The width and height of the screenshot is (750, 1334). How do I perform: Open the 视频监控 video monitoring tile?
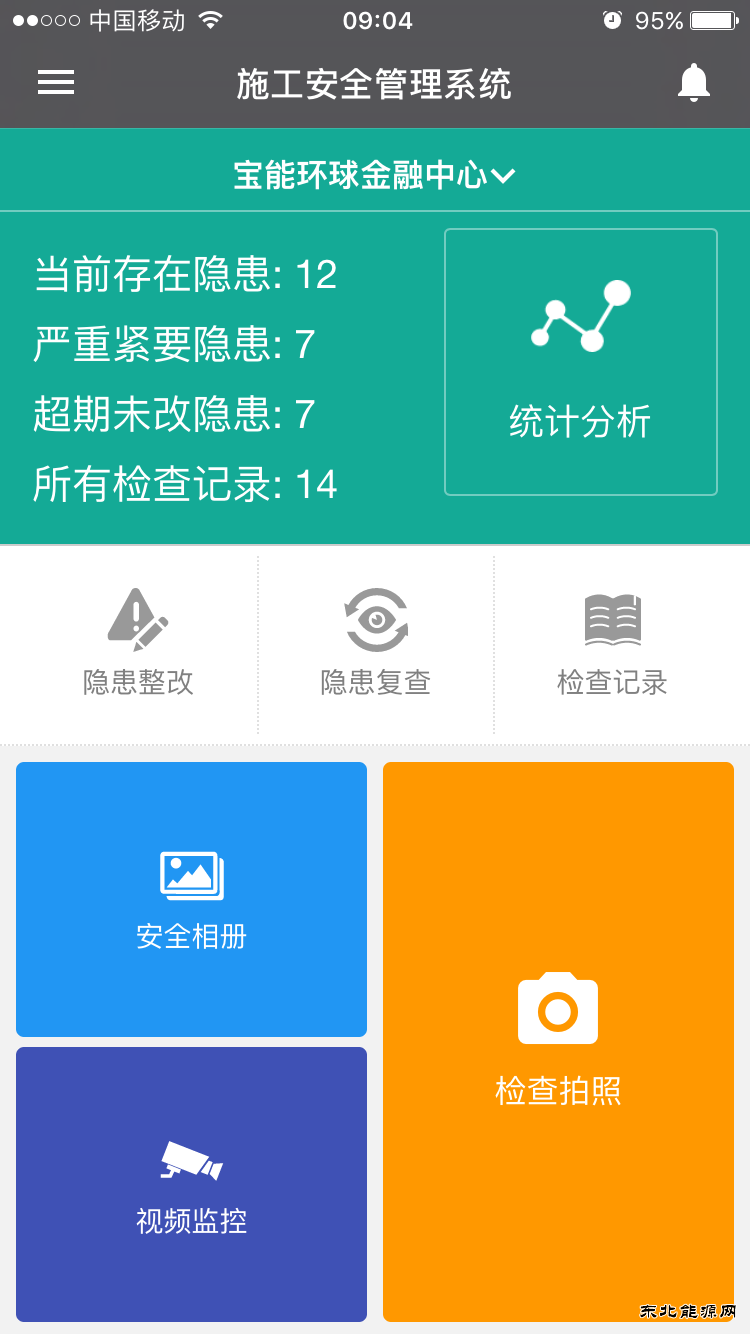[191, 1184]
